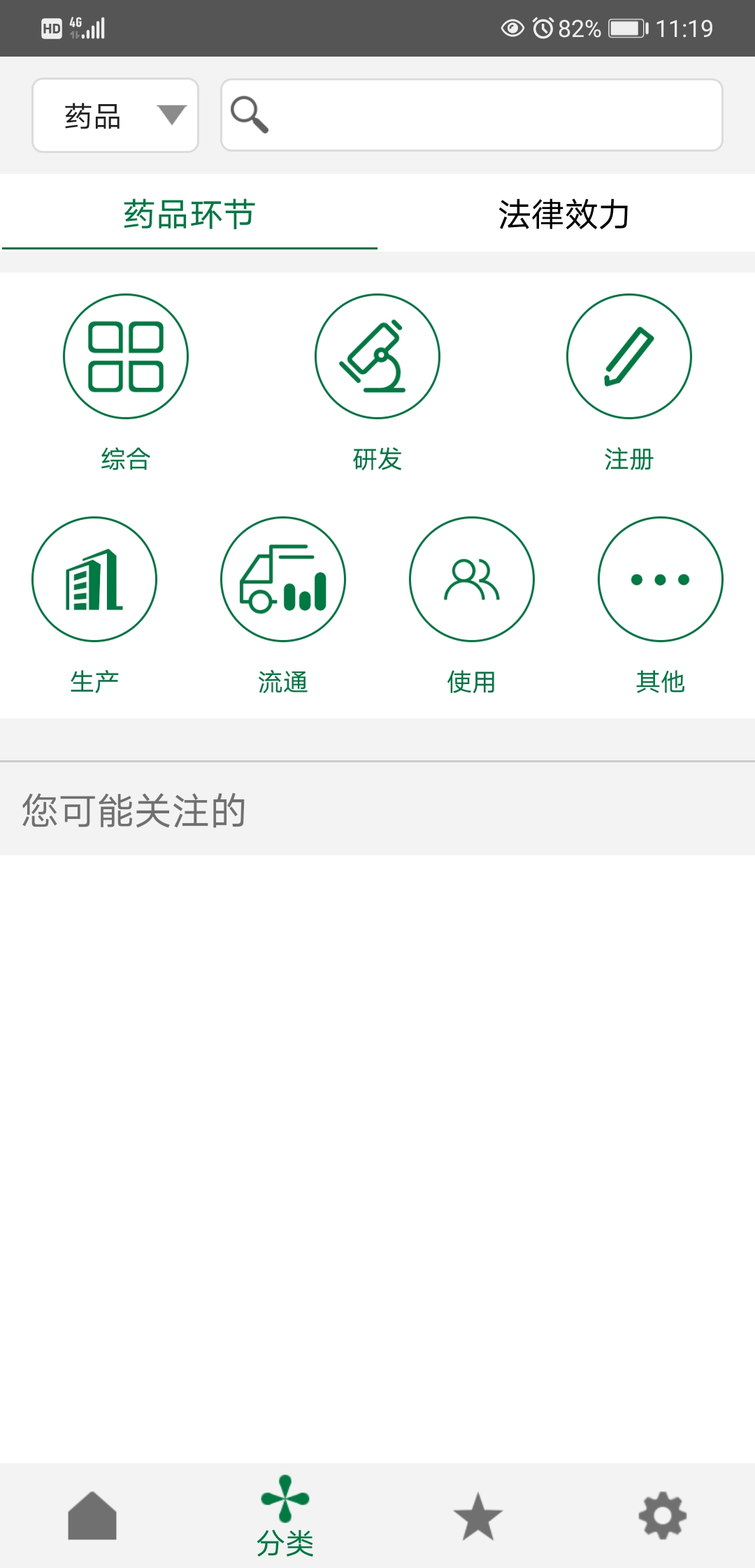Viewport: 755px width, 1568px height.
Task: Select the 综合 category icon
Action: point(126,356)
